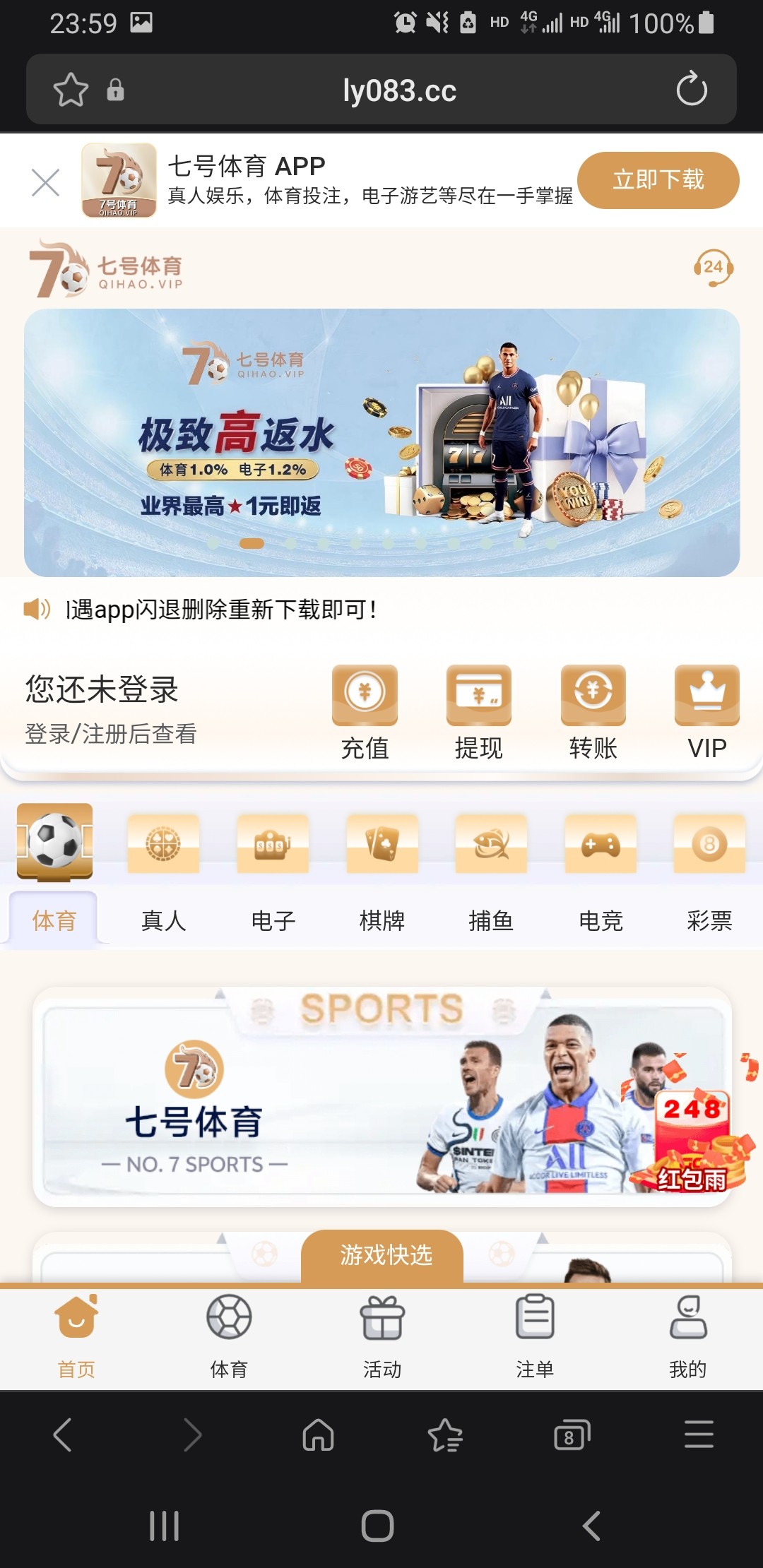Click the 转账 (transfer) icon
Screen dimensions: 763x1568
pos(593,696)
